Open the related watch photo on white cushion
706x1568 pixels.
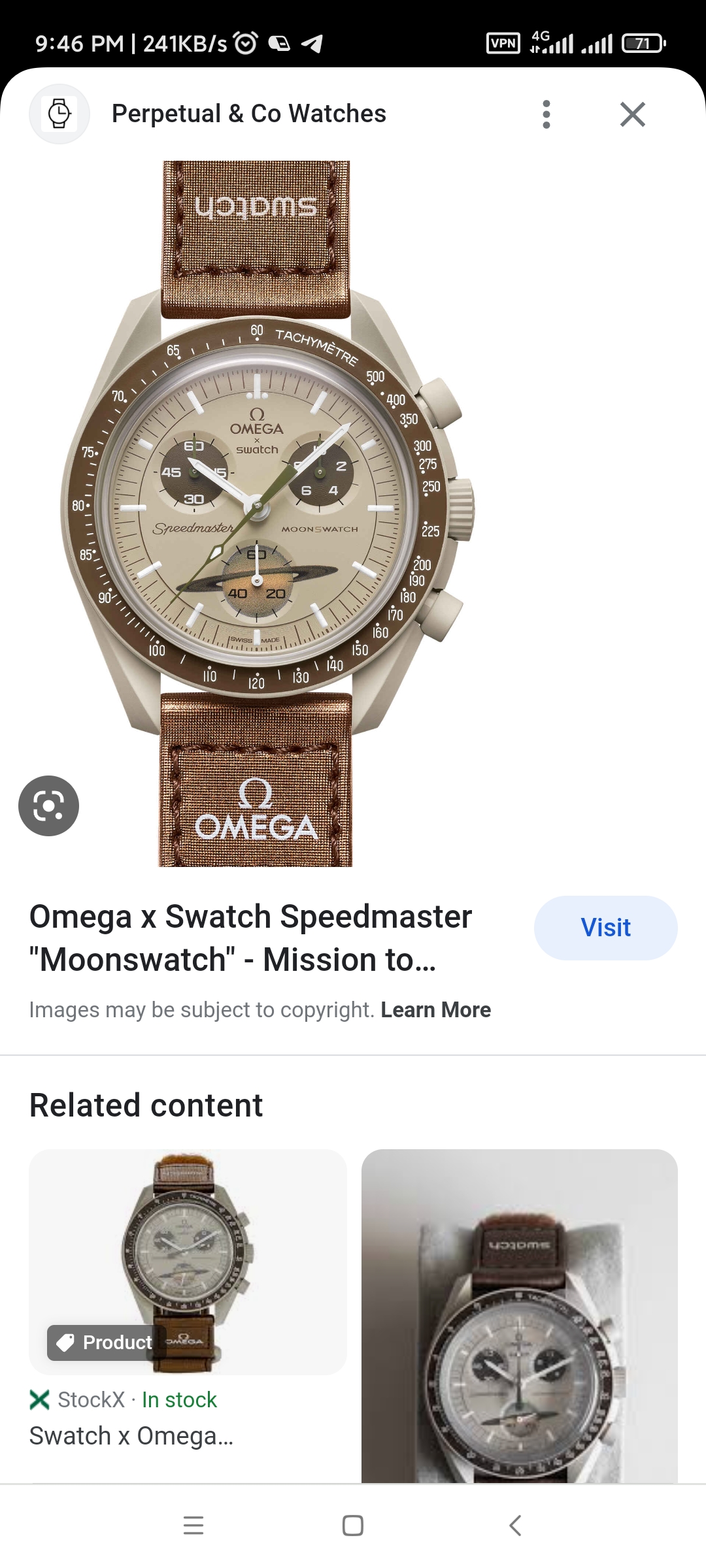[x=519, y=1315]
